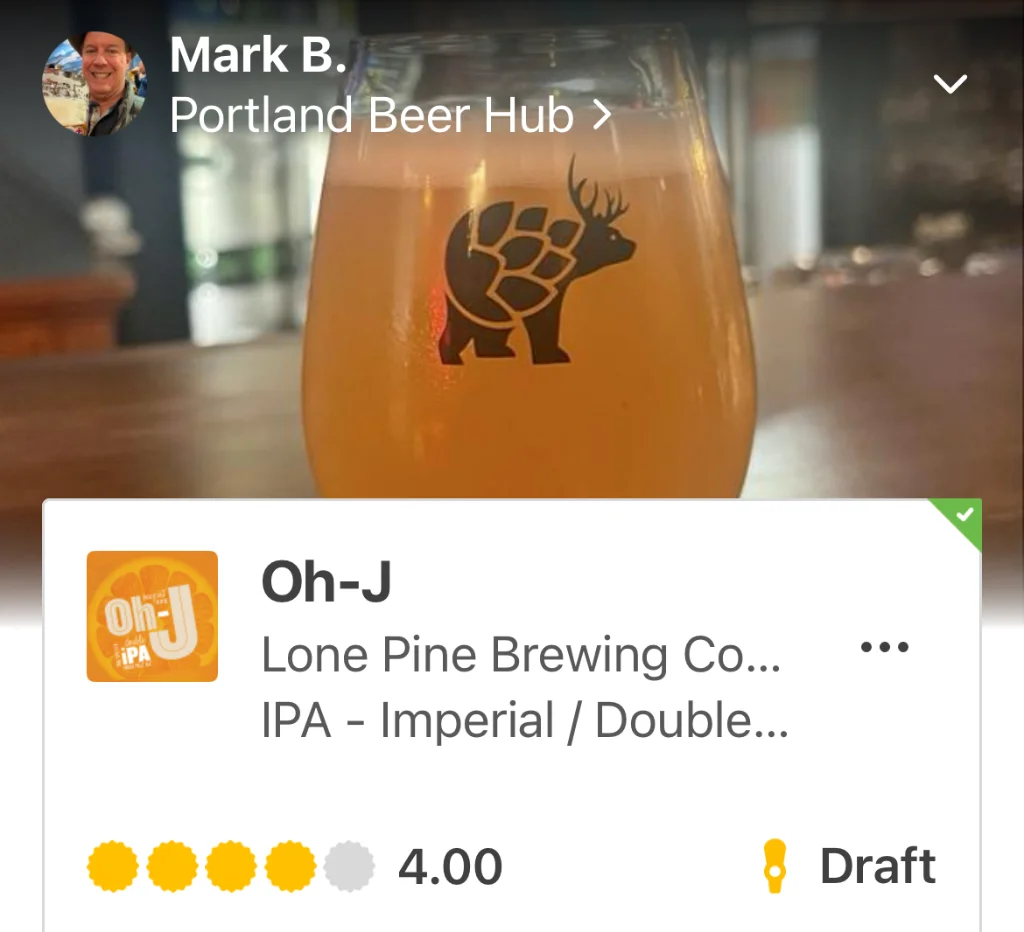Viewport: 1024px width, 932px height.
Task: Open the Oh-J beer details
Action: tap(326, 583)
